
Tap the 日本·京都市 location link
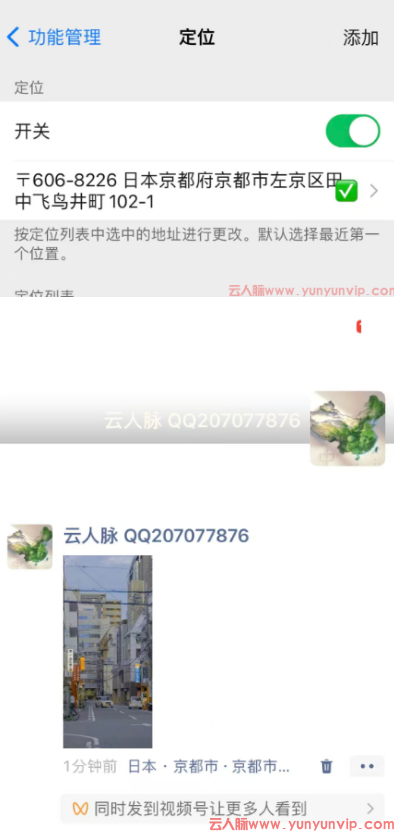(x=209, y=766)
